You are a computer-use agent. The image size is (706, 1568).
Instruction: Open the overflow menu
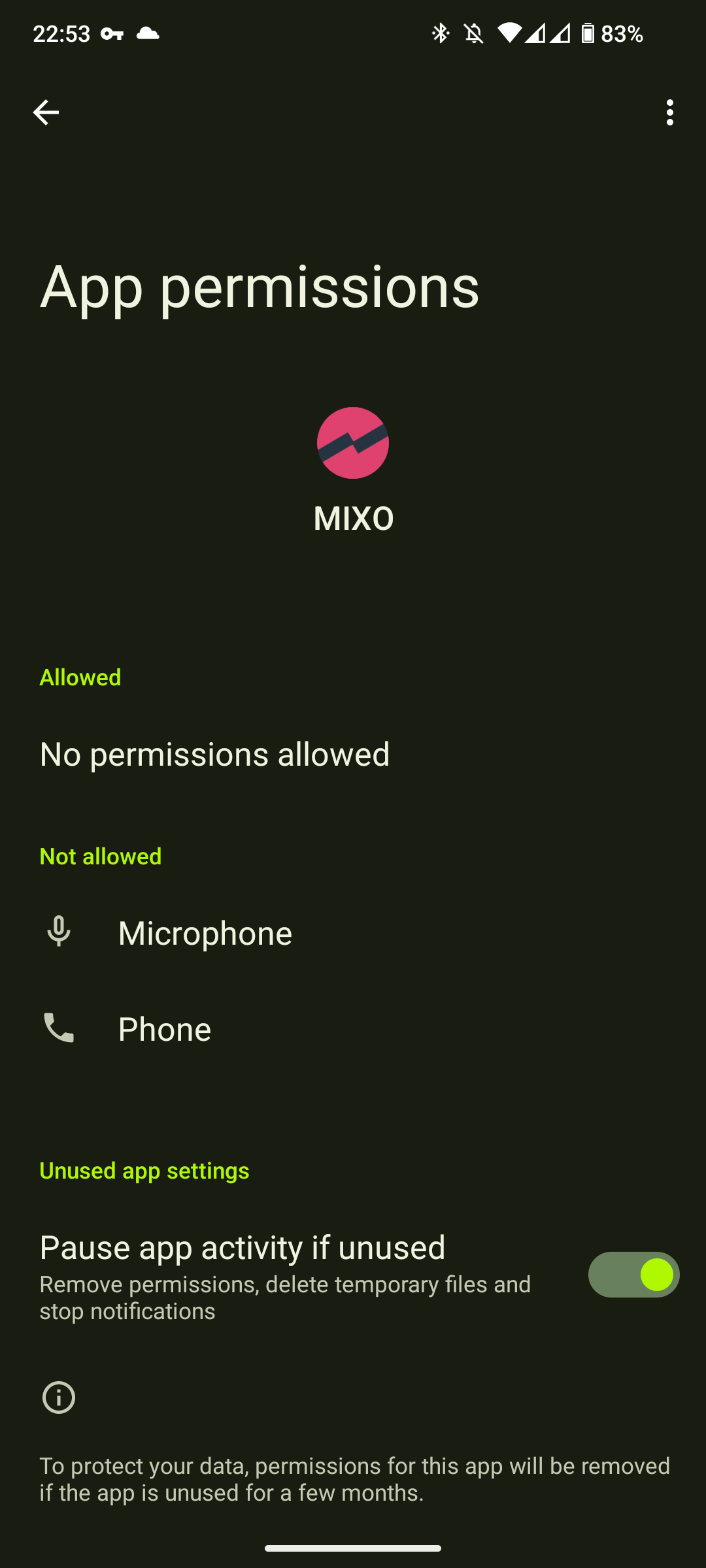tap(669, 112)
